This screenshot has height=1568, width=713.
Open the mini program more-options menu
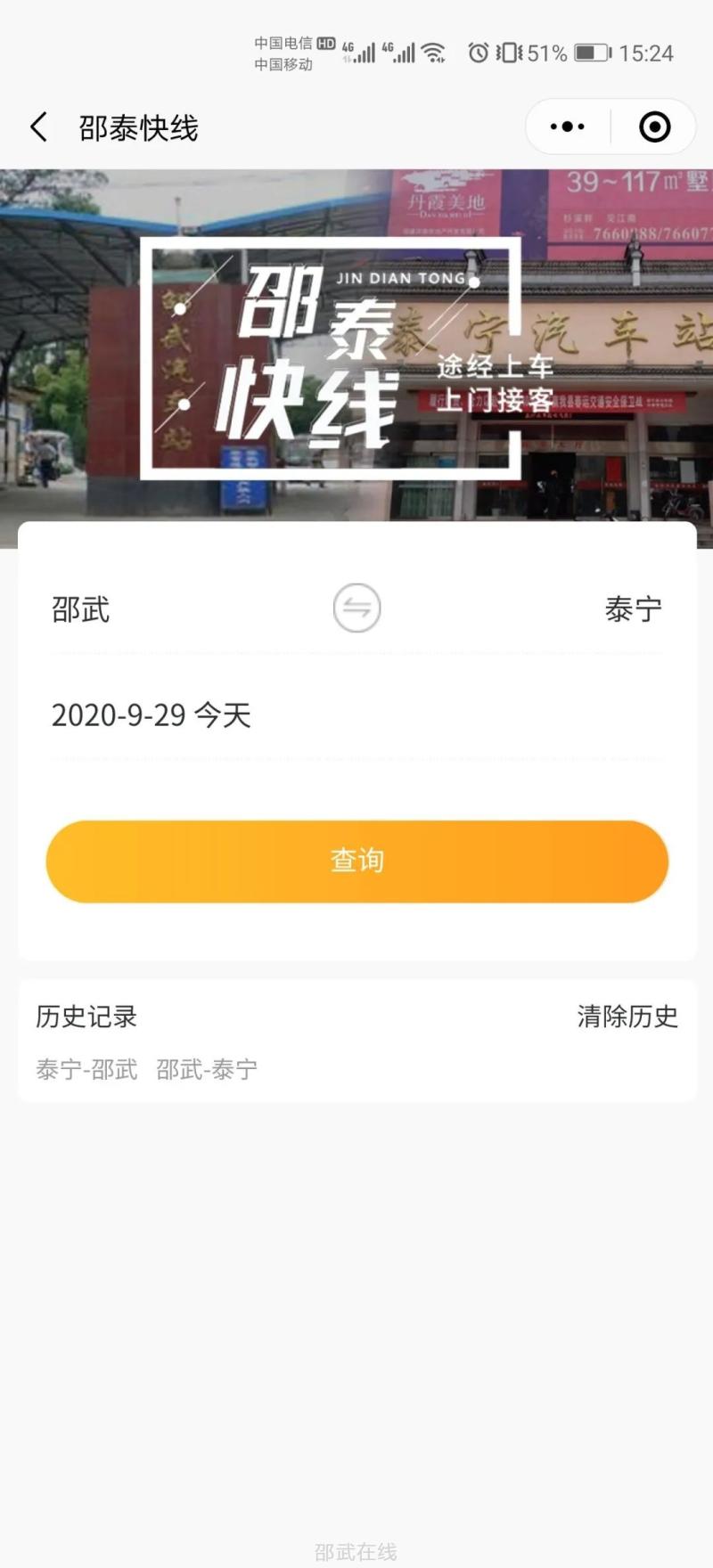coord(568,127)
